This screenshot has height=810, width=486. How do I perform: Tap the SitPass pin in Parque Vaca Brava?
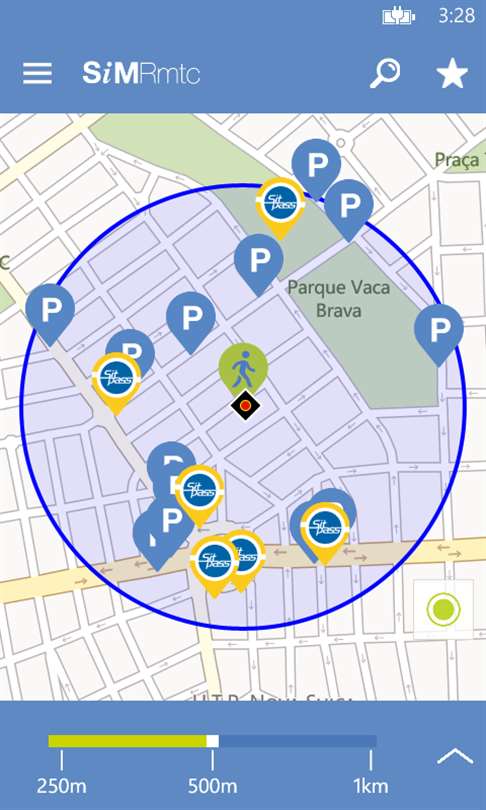280,207
